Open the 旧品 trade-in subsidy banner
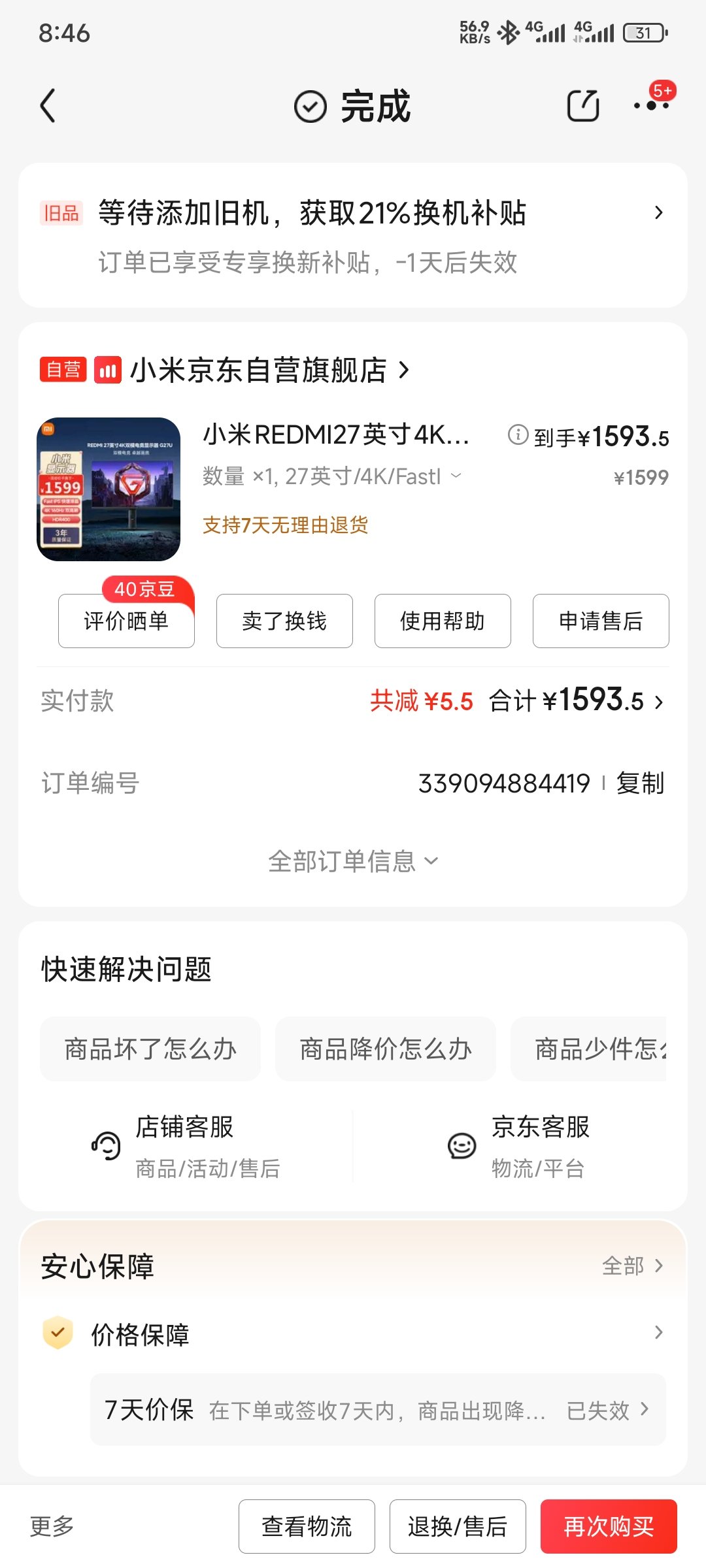Screen dimensions: 706x1568 point(353,235)
